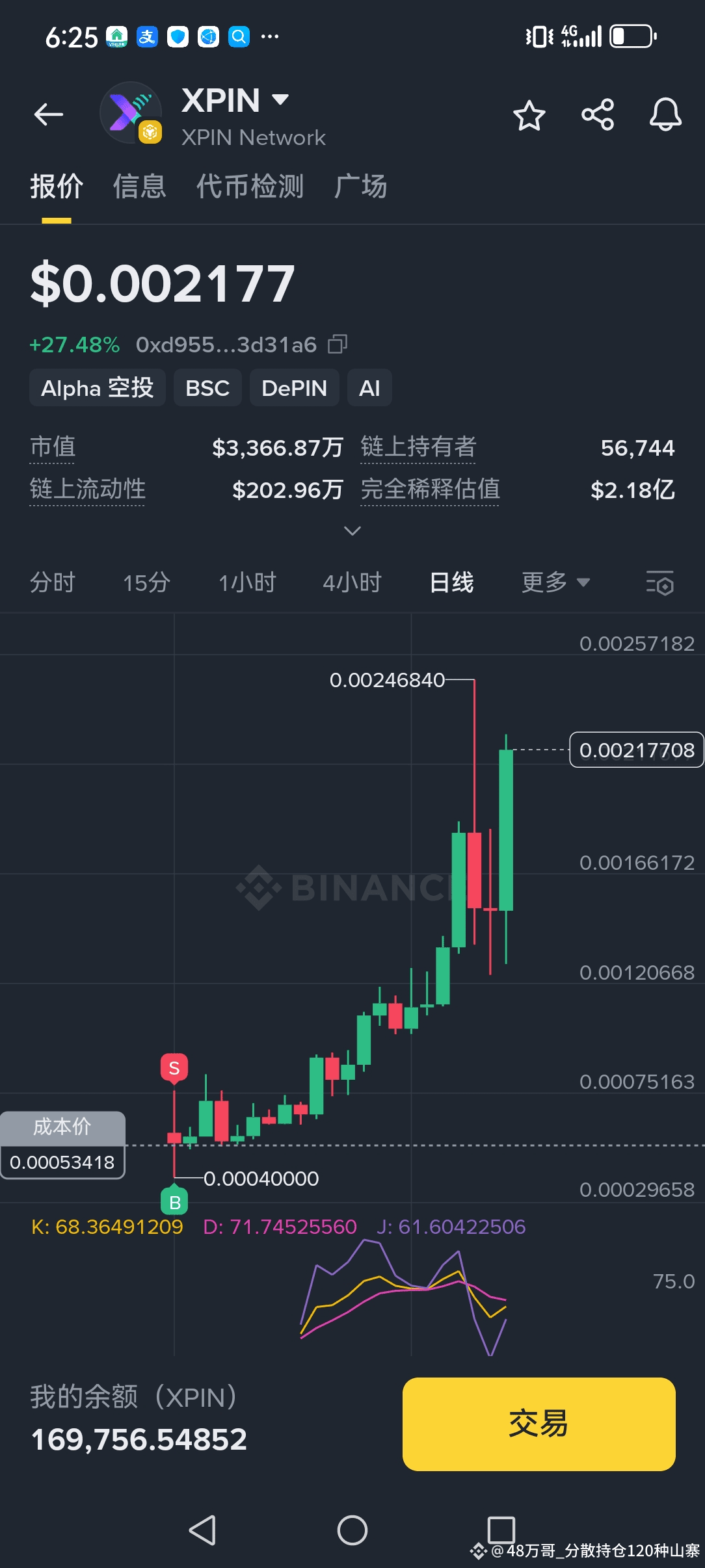This screenshot has width=705, height=1568.
Task: Open chart indicator settings icon
Action: (x=659, y=582)
